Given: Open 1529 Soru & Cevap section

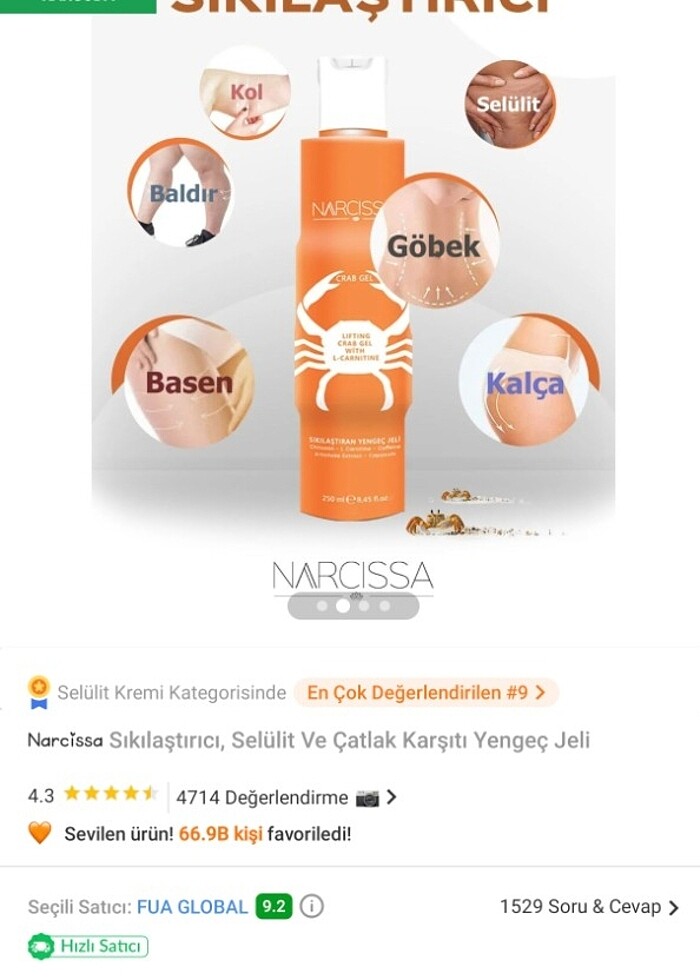Looking at the screenshot, I should click(589, 907).
